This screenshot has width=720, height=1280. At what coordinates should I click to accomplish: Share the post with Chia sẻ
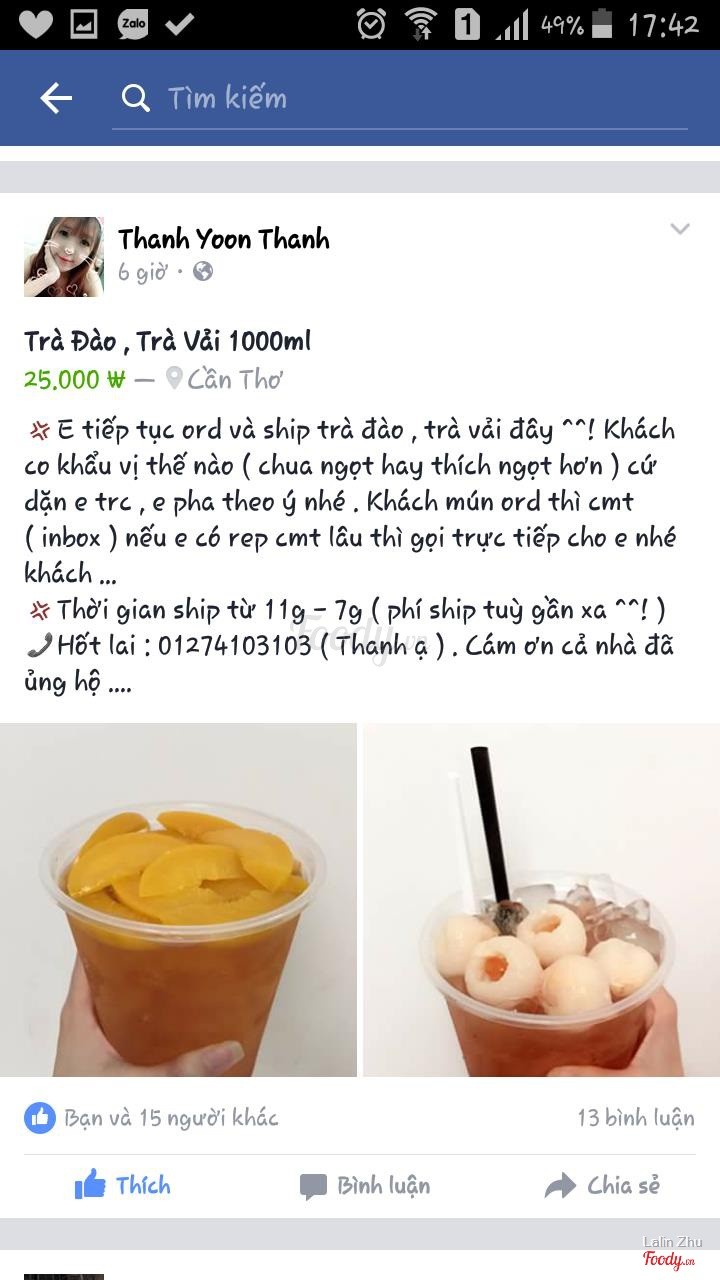pos(602,1186)
